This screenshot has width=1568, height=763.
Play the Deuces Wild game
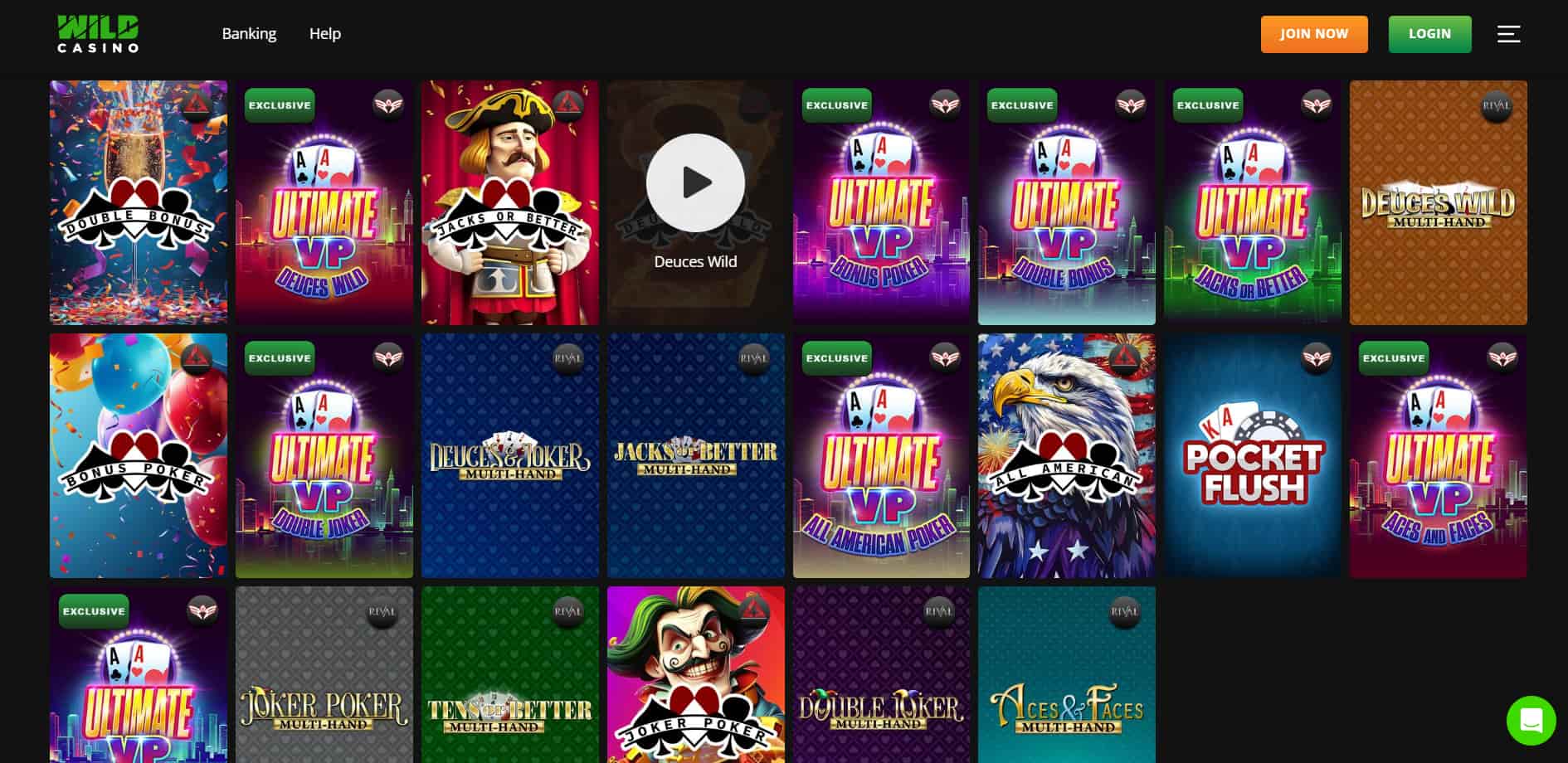(x=695, y=183)
